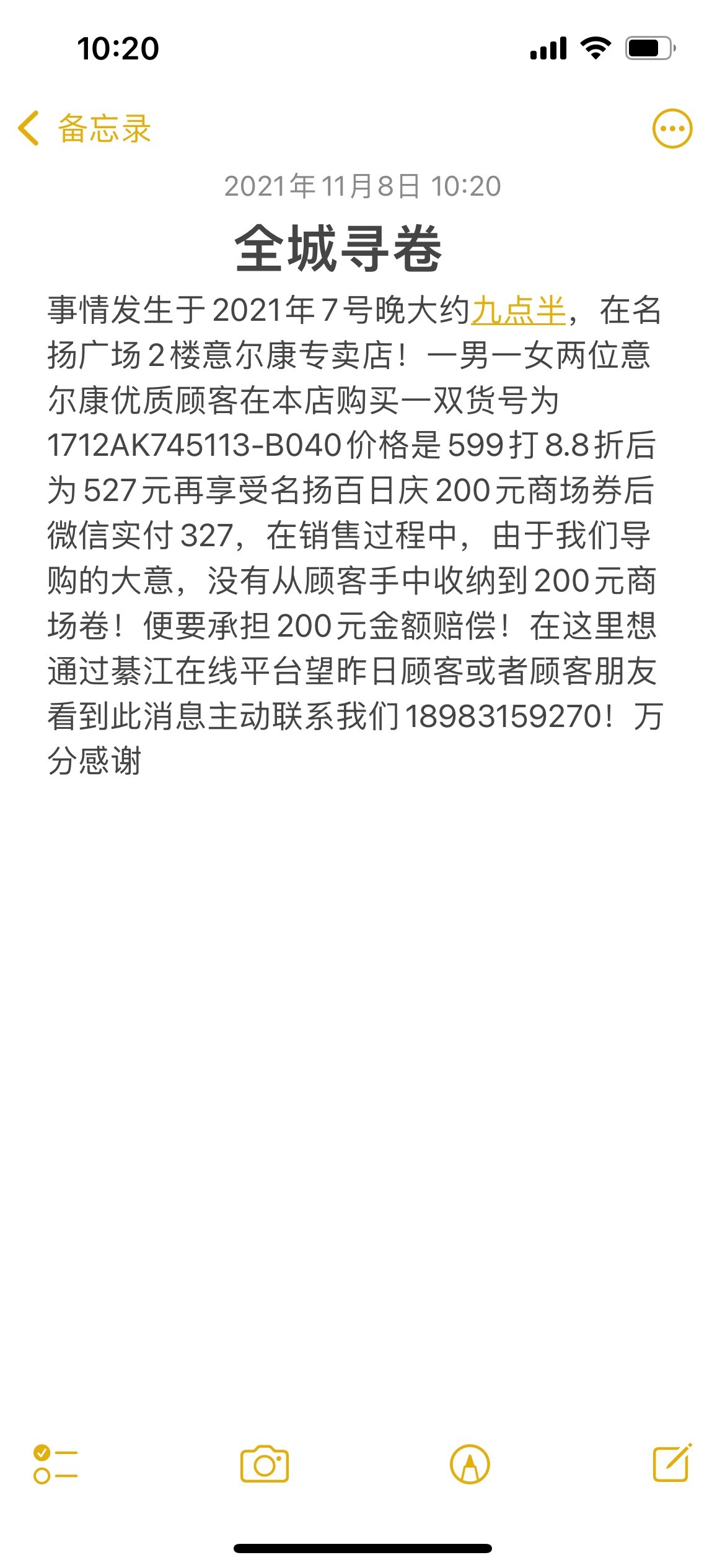Tap the underlined 九点半 time link
This screenshot has height=1568, width=725.
(x=519, y=310)
